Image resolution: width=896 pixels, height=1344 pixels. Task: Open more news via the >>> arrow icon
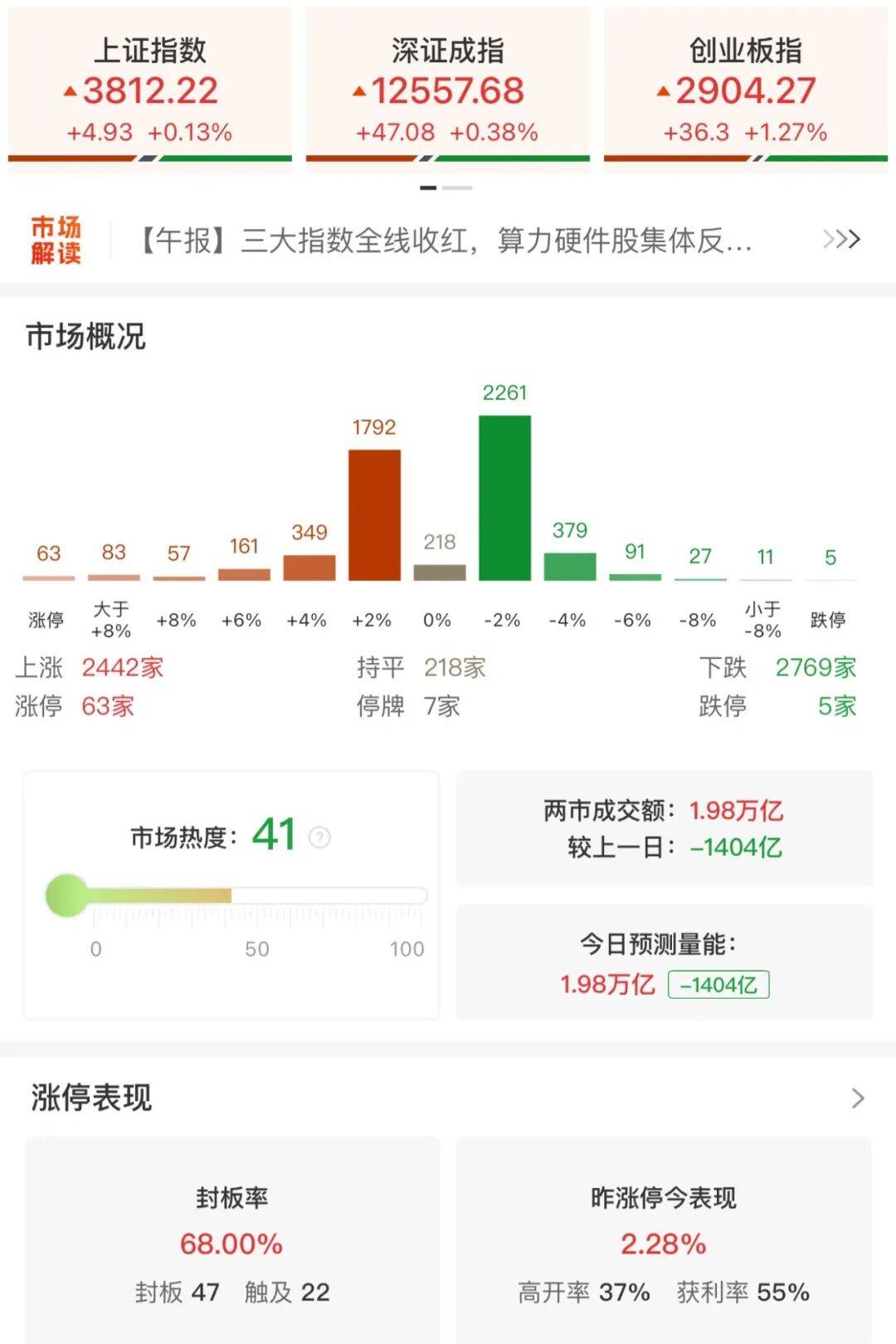(840, 240)
